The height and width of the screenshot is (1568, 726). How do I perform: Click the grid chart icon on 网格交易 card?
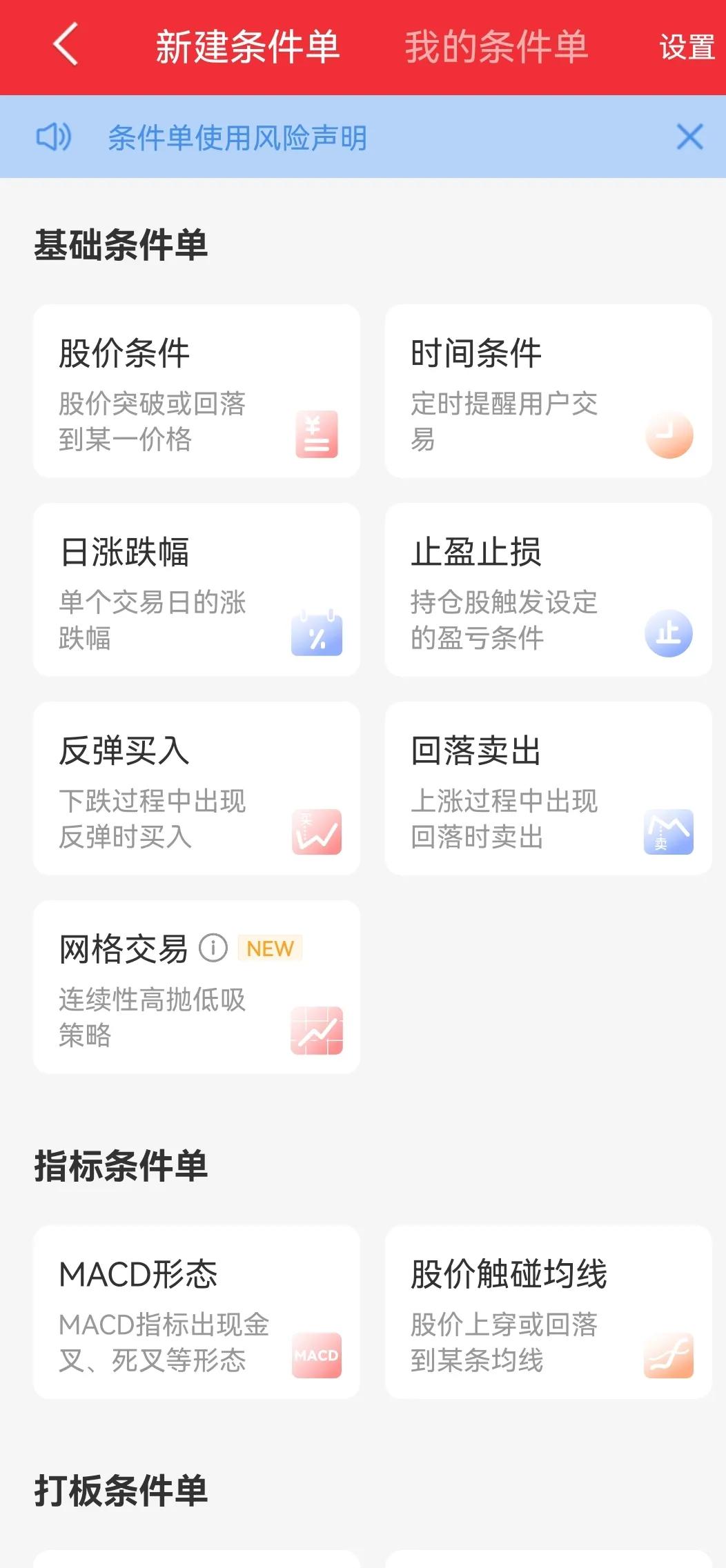tap(316, 1029)
